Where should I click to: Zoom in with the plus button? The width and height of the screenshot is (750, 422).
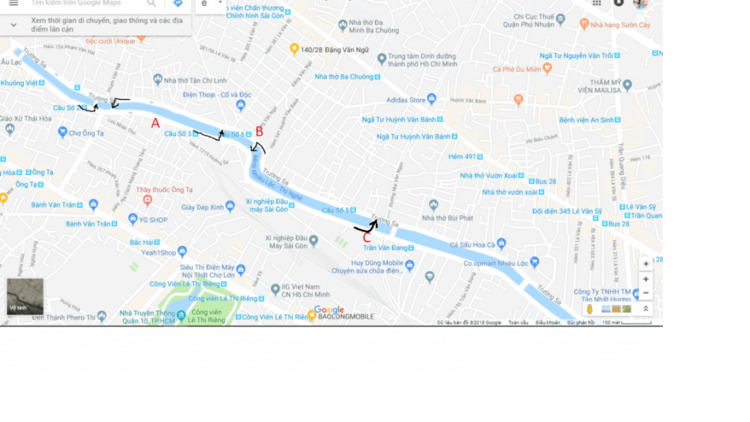tap(646, 279)
